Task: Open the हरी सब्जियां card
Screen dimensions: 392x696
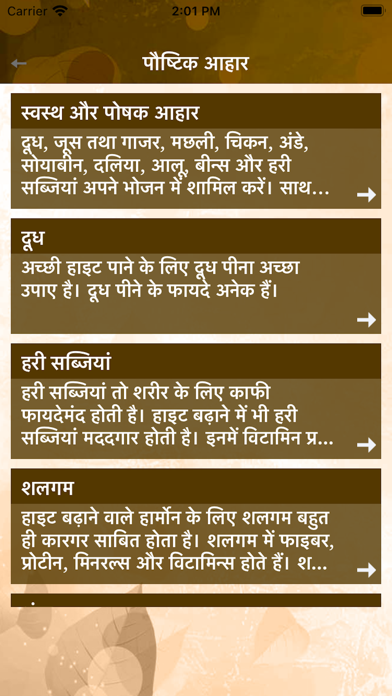Action: pos(196,401)
